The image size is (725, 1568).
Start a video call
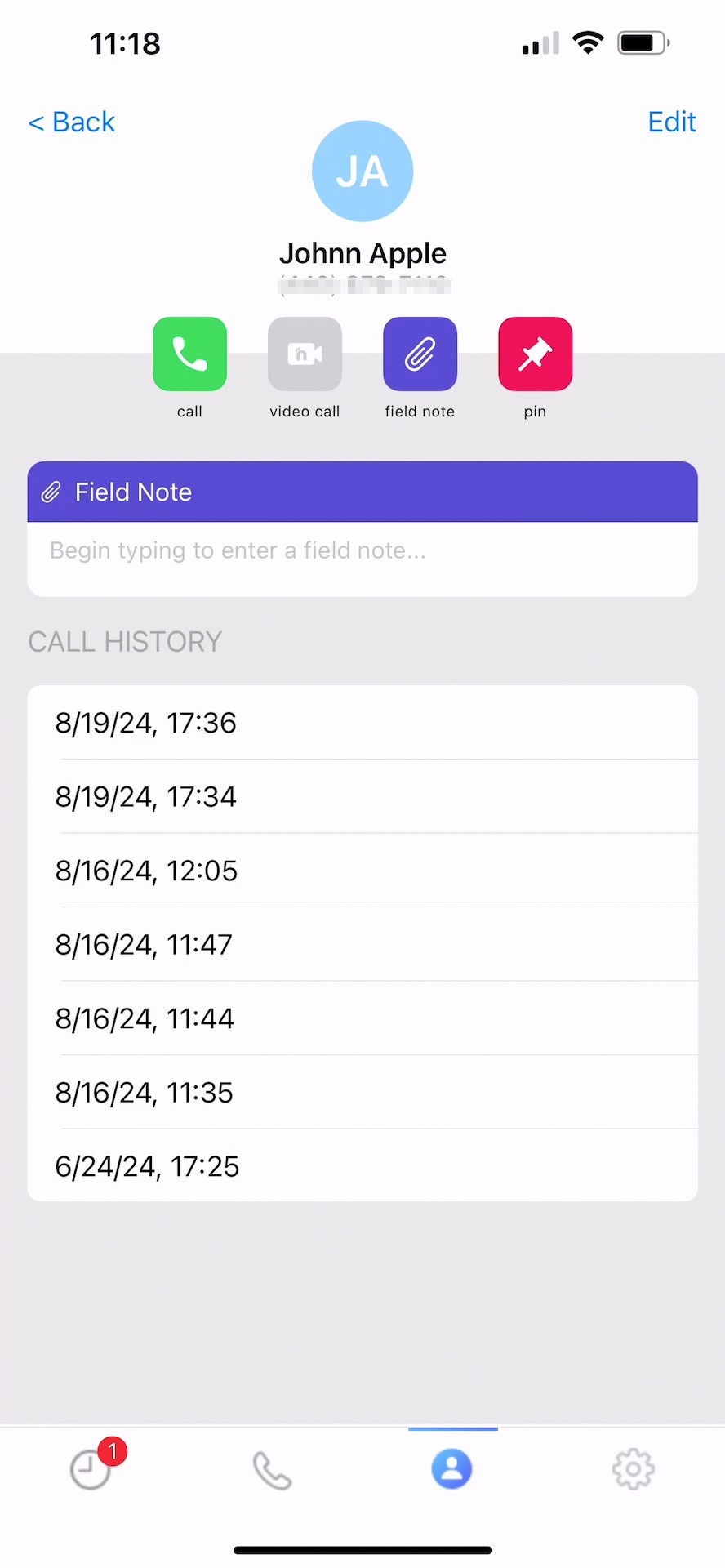click(x=305, y=354)
